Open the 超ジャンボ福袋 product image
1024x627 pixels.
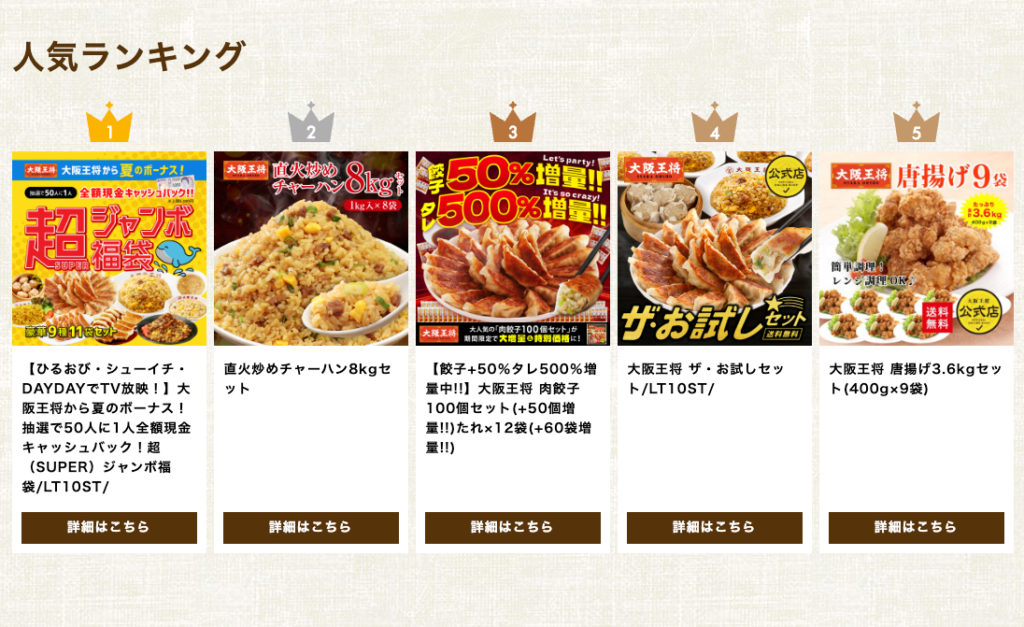click(x=109, y=248)
